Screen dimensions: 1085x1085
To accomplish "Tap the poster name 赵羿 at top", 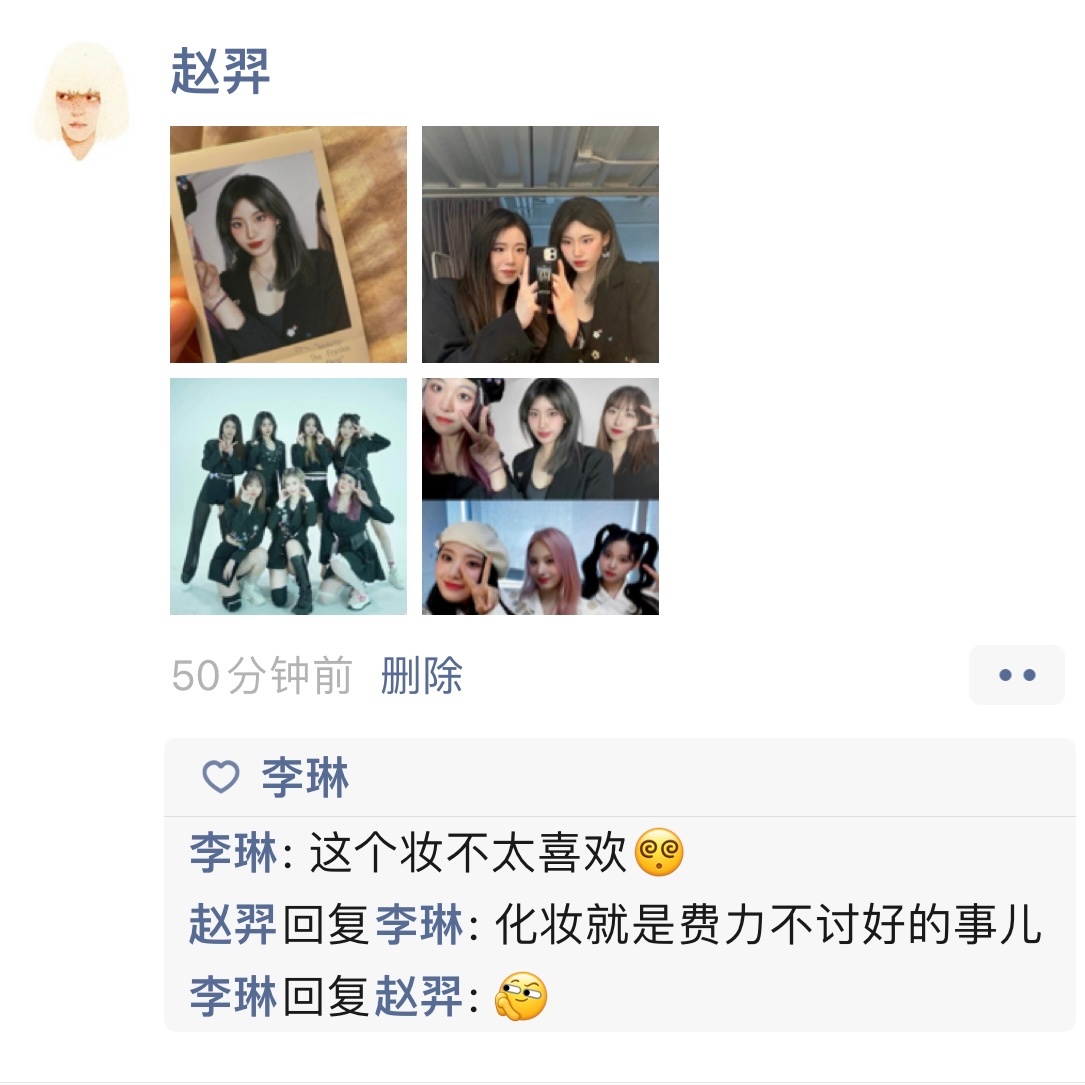I will [220, 73].
